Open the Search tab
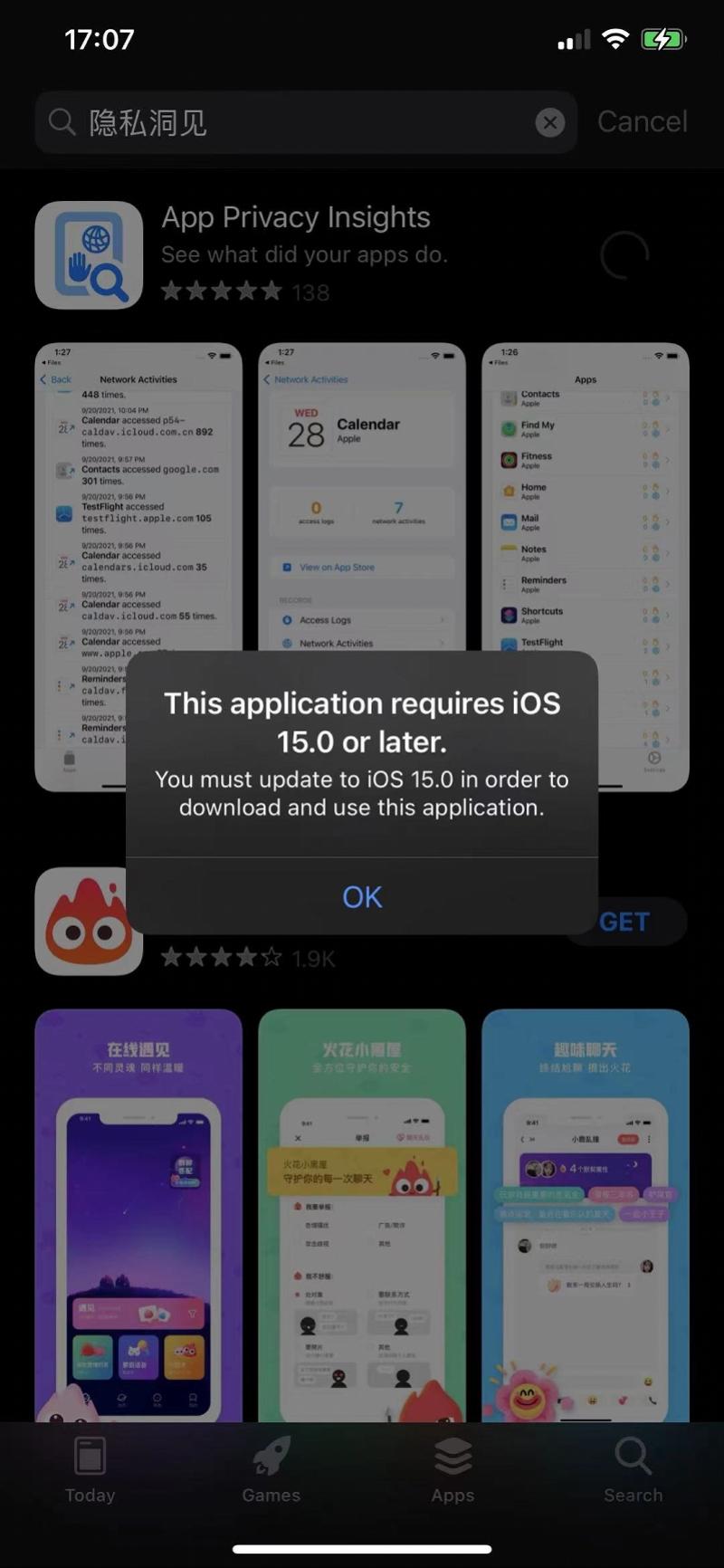Screen dimensions: 724x1568 coord(633,1470)
